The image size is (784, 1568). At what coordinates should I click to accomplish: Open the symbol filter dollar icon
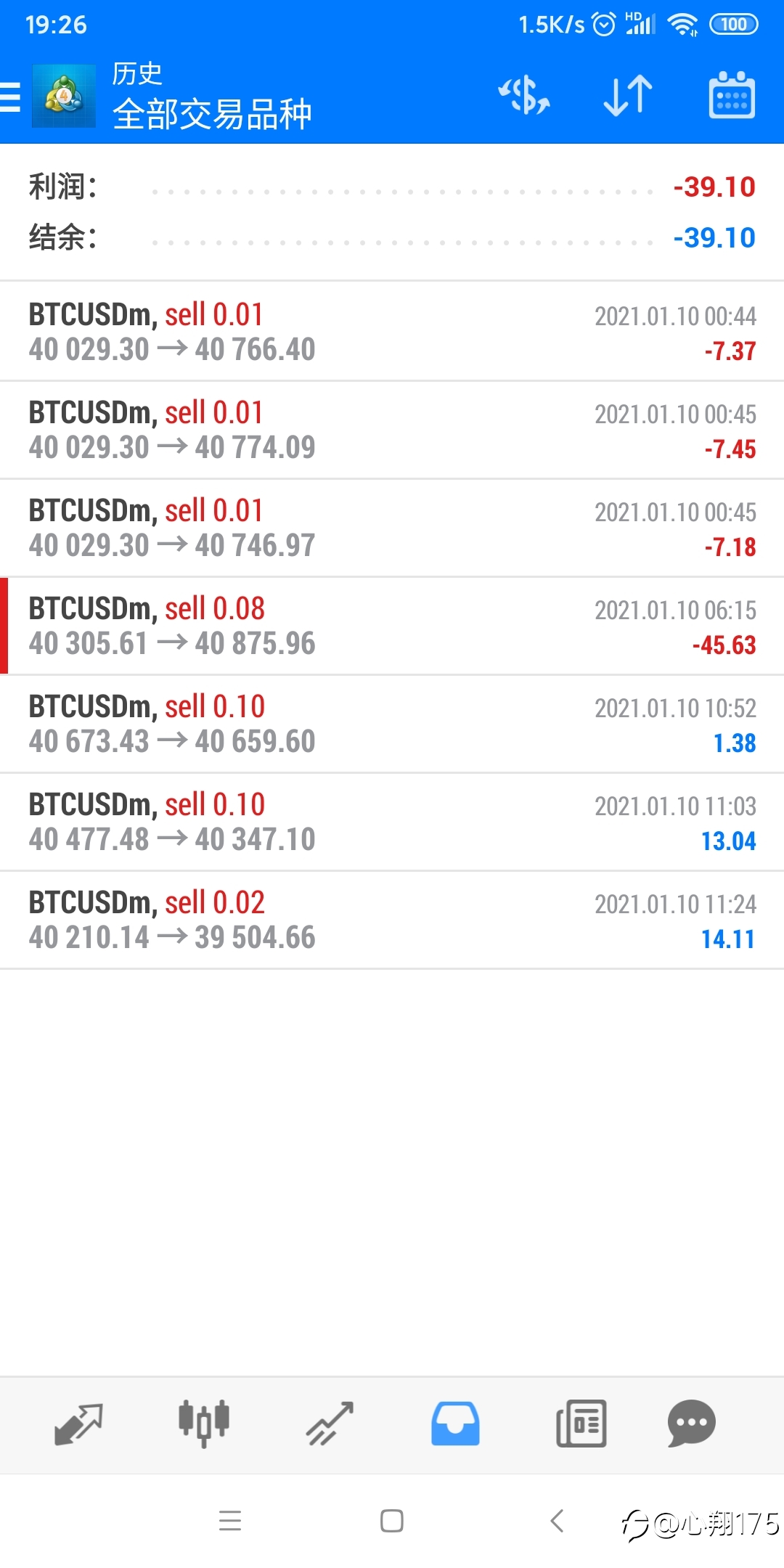point(524,96)
